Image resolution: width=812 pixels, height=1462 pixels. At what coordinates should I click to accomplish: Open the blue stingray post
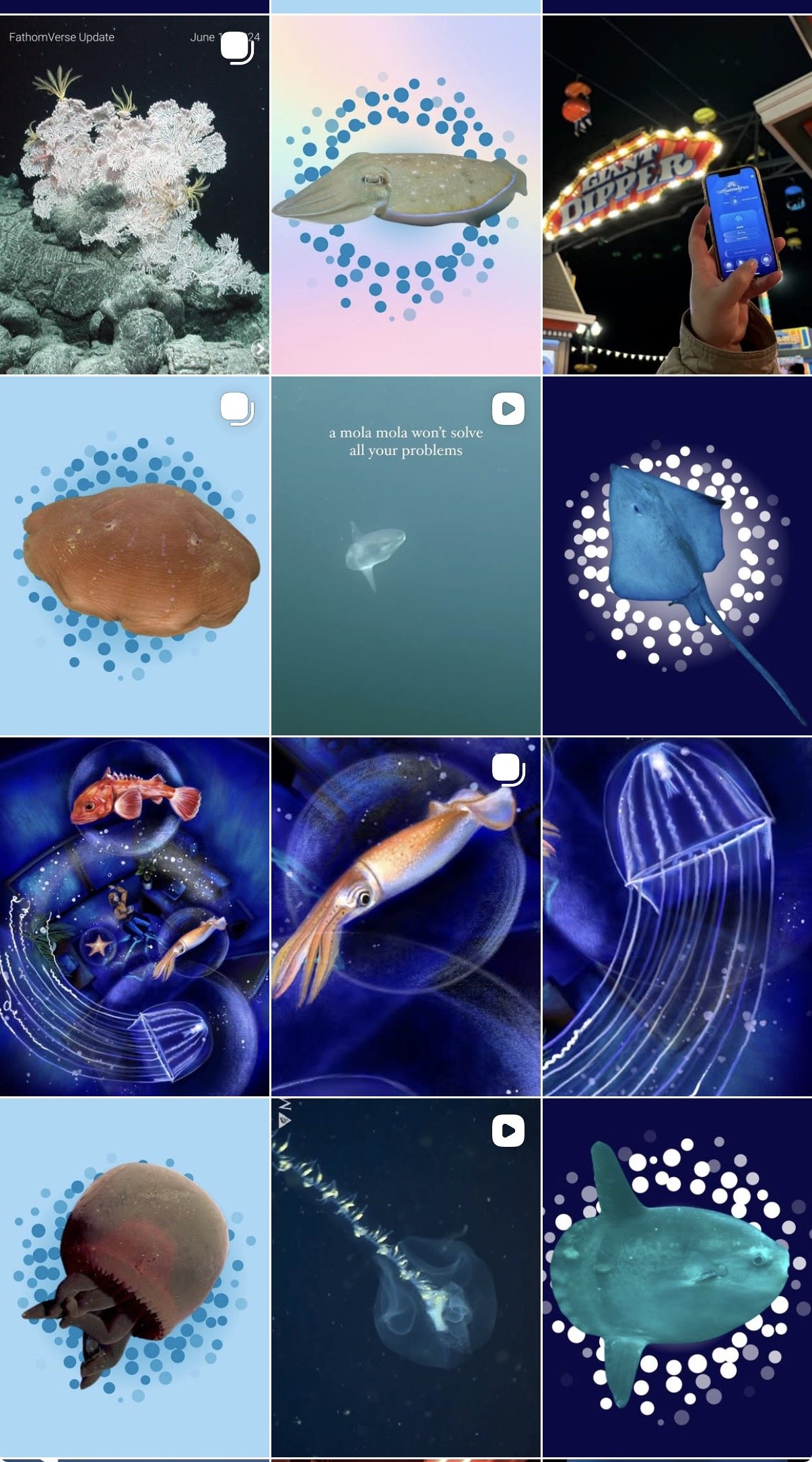point(677,556)
